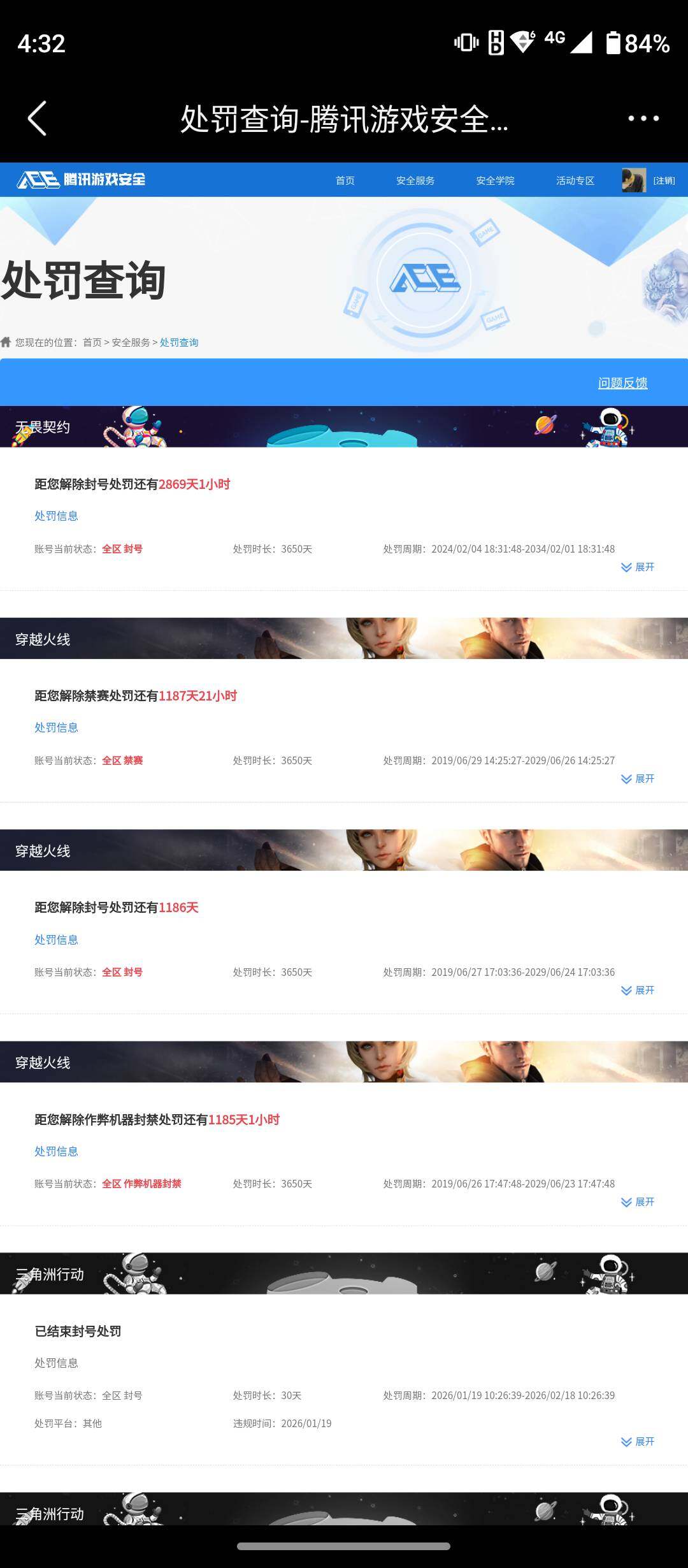Open the three-dot overflow menu
Image resolution: width=688 pixels, height=1568 pixels.
pyautogui.click(x=643, y=118)
